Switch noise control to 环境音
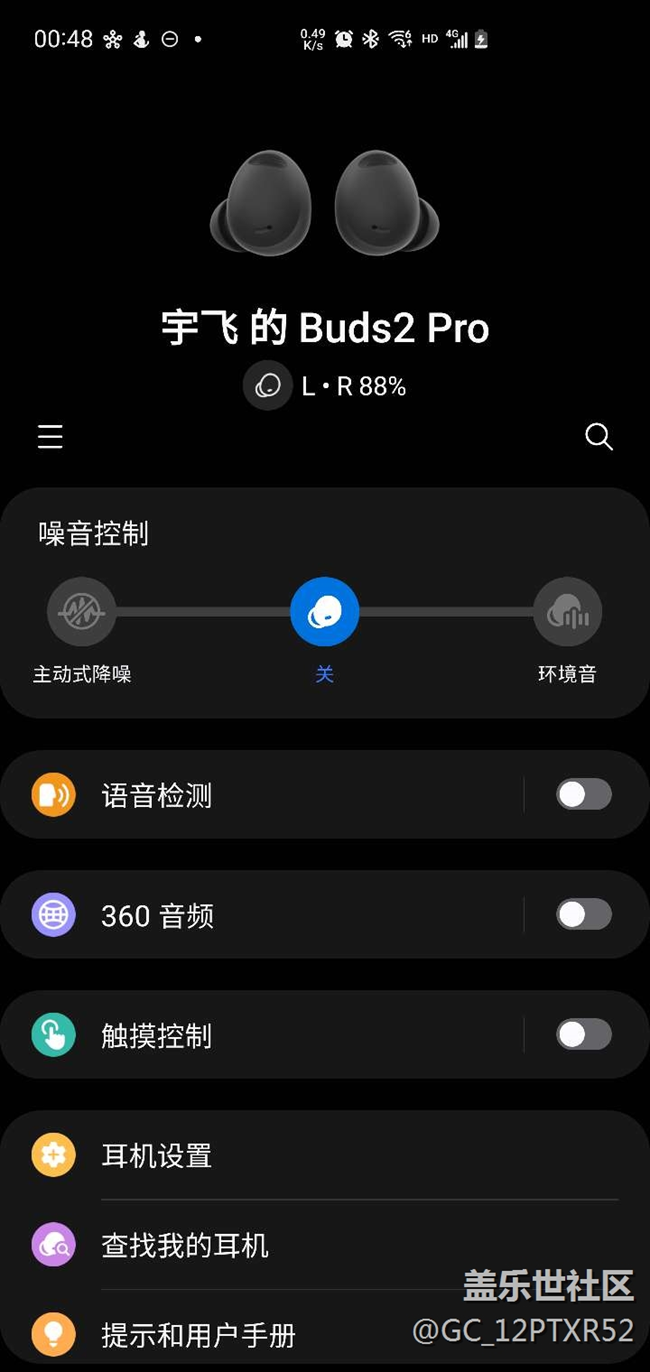The width and height of the screenshot is (650, 1372). [x=567, y=612]
